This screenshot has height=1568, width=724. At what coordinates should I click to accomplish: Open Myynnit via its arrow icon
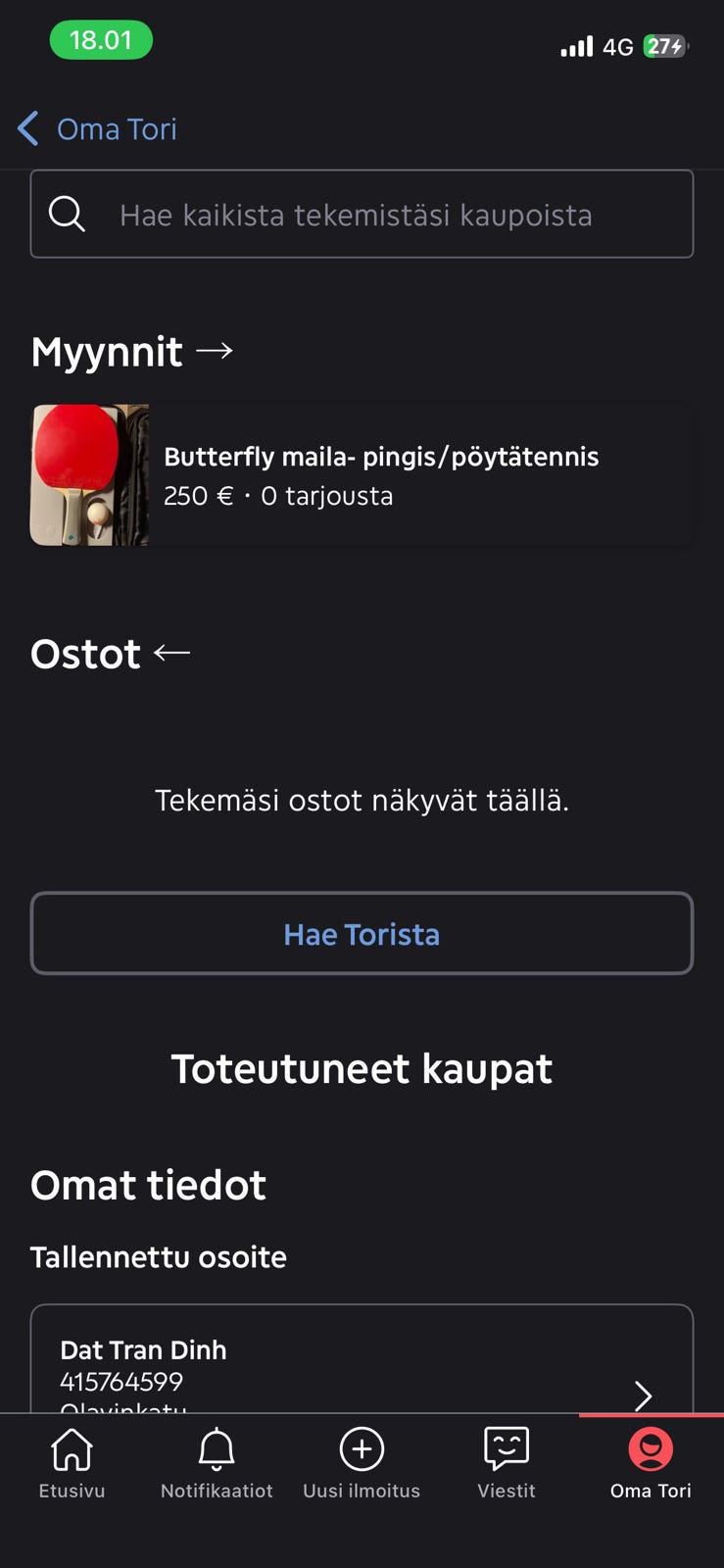pyautogui.click(x=217, y=351)
